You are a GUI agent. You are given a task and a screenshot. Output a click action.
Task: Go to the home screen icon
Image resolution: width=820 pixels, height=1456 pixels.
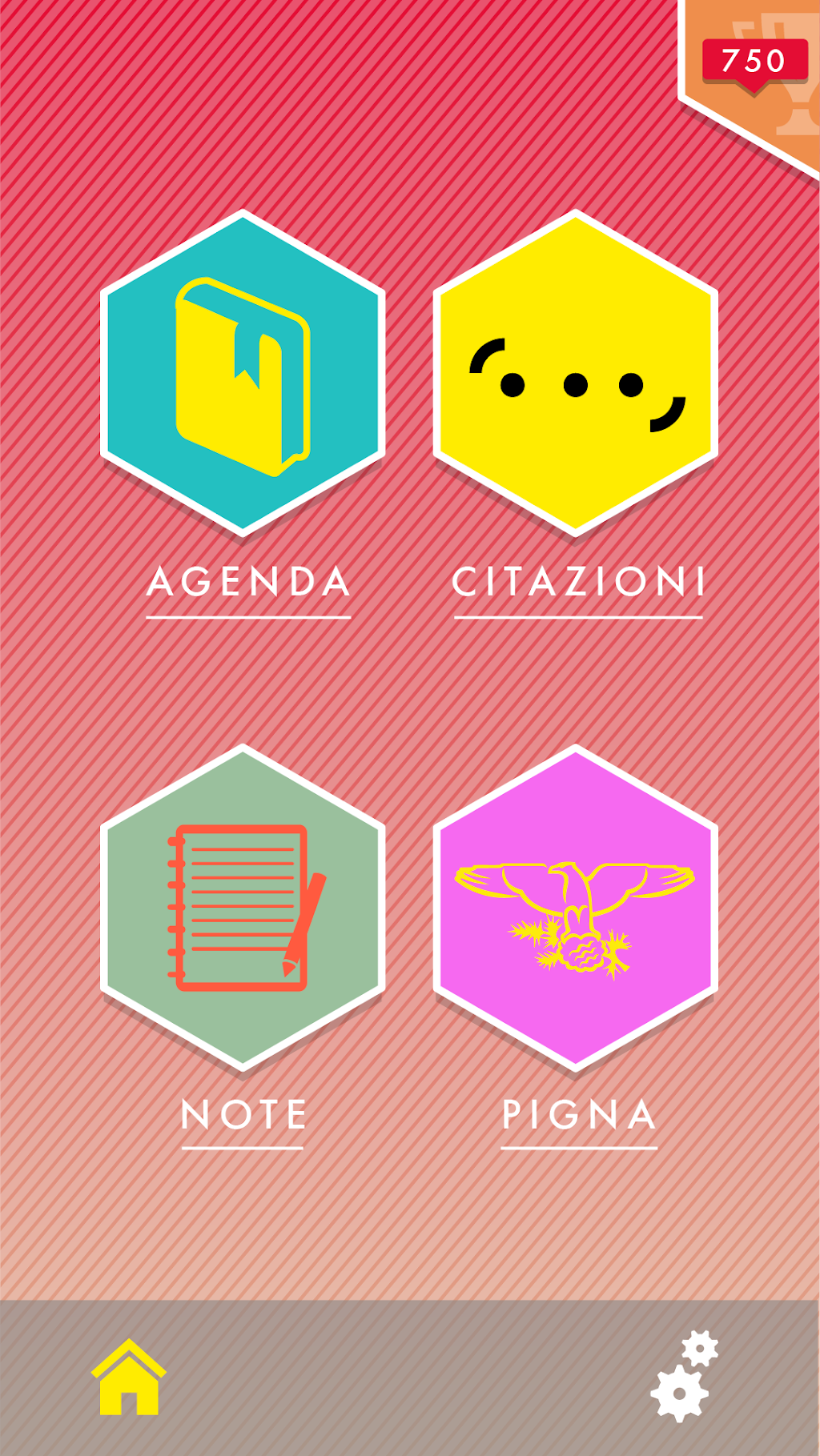[x=129, y=1377]
